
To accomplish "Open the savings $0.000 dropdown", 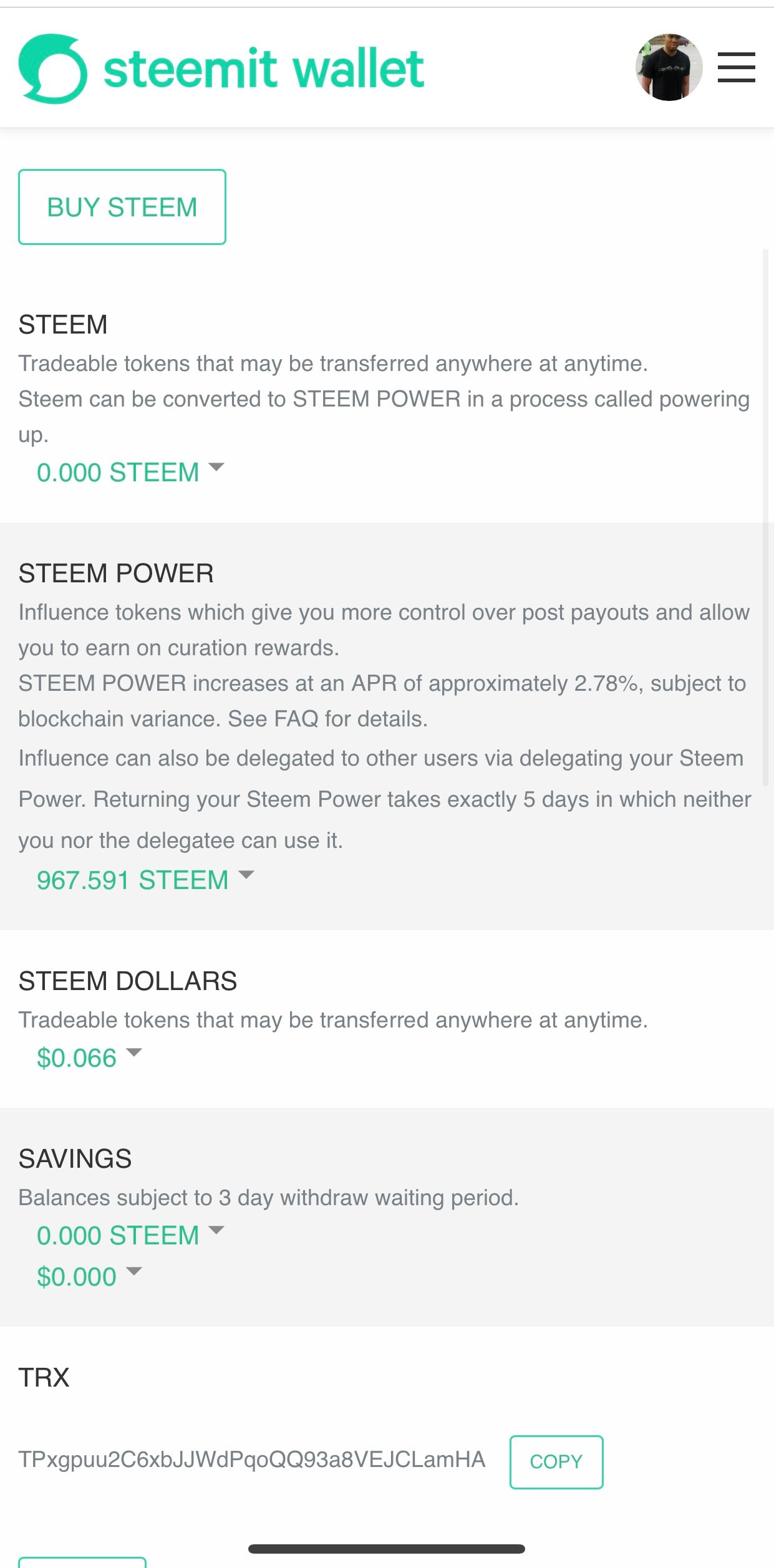I will 89,1276.
